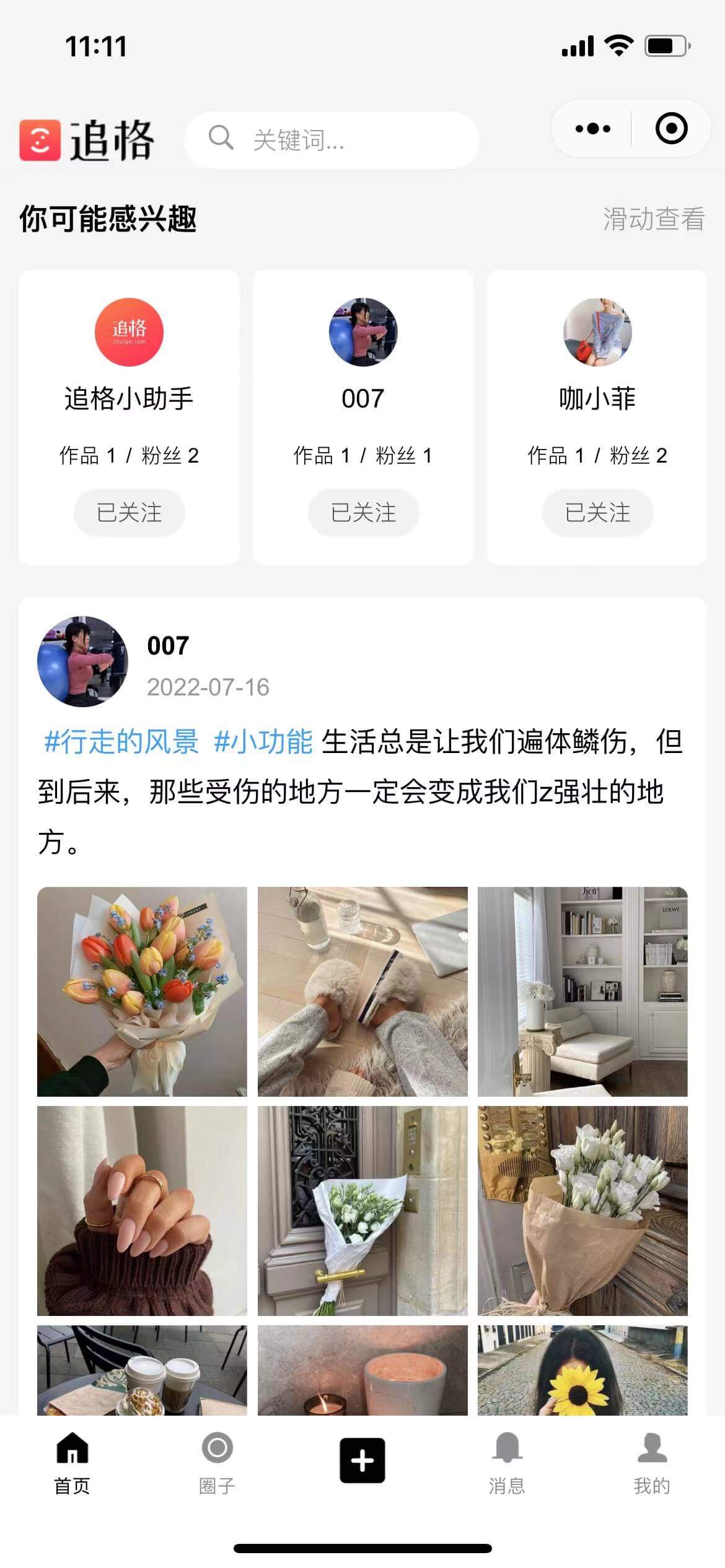
Task: Switch to the 我的 tab
Action: (x=652, y=1463)
